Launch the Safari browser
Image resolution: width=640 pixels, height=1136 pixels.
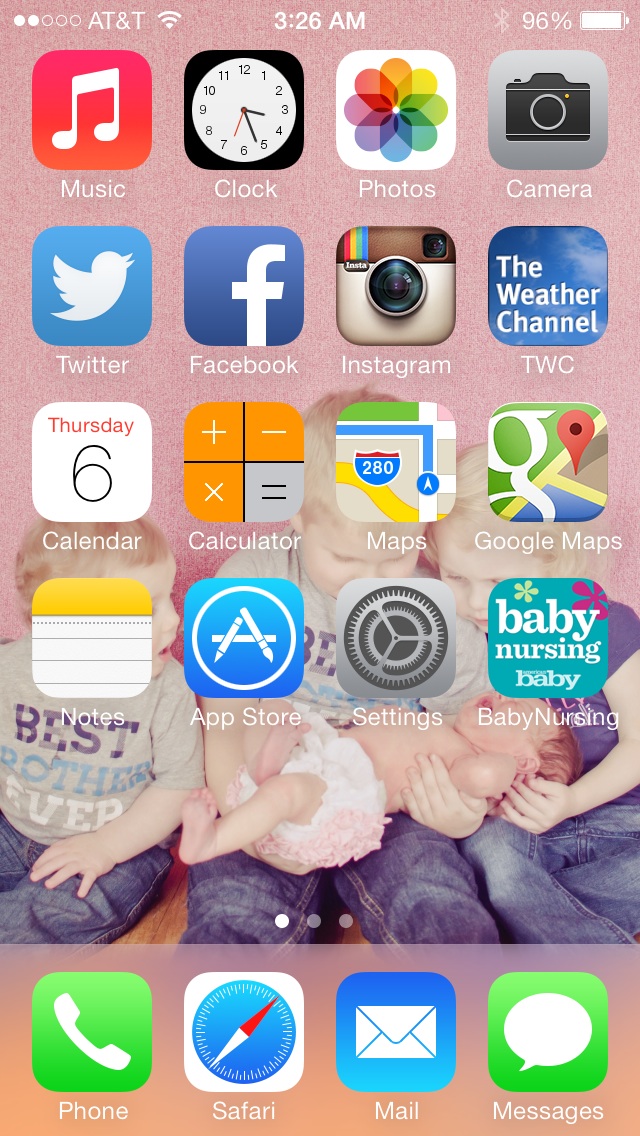(x=244, y=1032)
